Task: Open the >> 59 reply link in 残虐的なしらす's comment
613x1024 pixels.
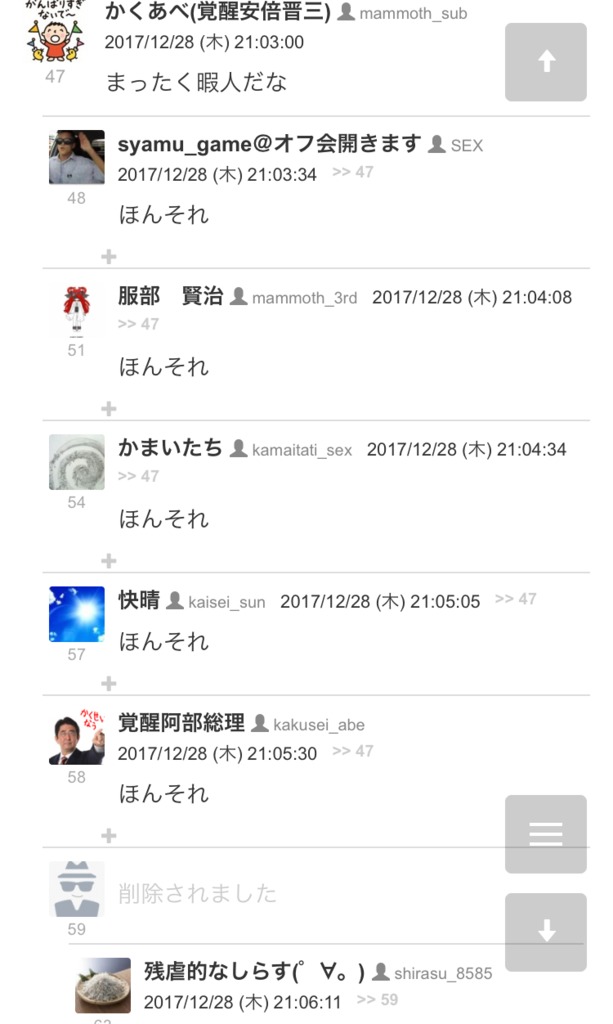Action: pos(377,1000)
